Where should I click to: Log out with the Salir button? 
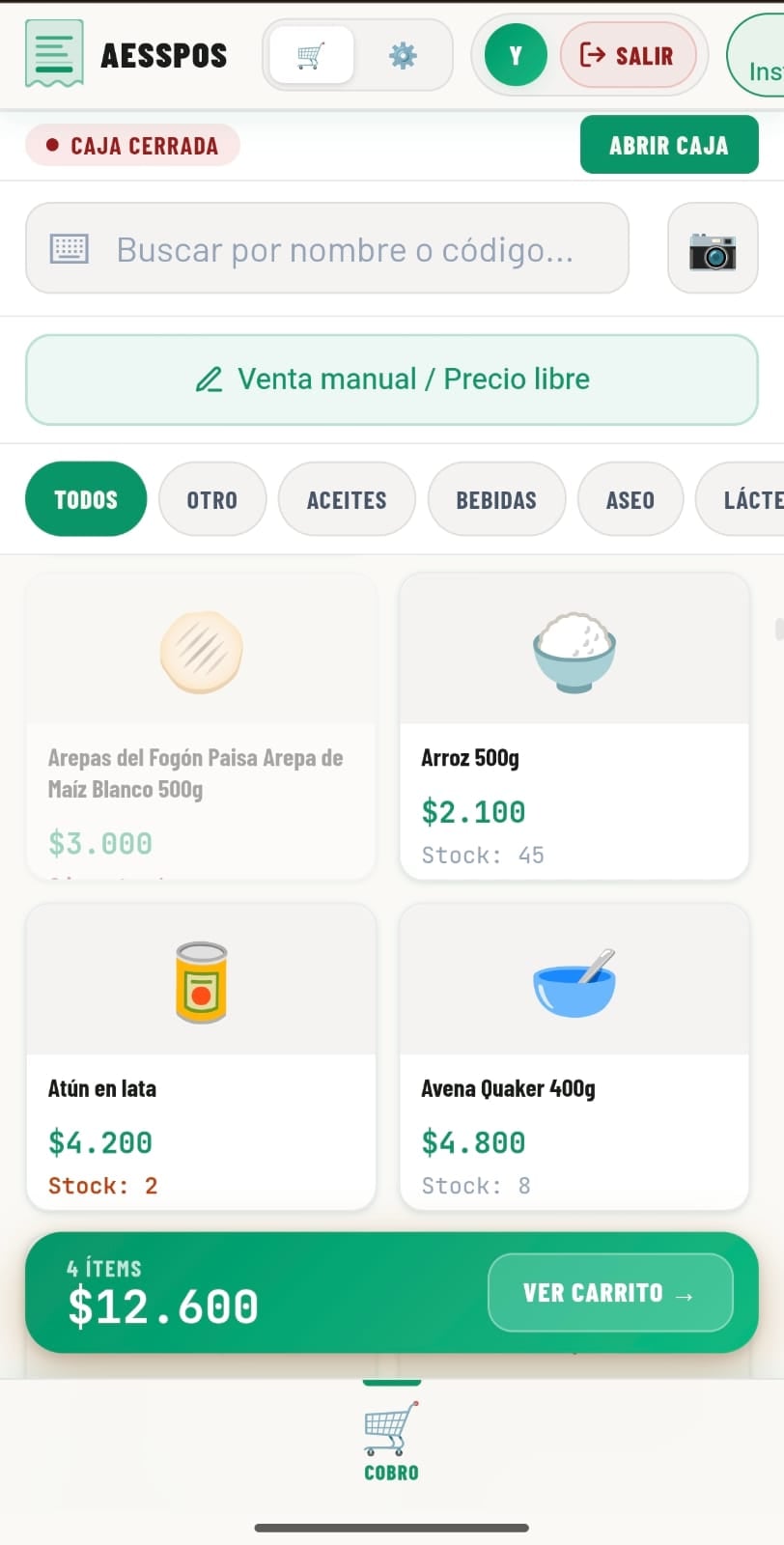point(628,55)
